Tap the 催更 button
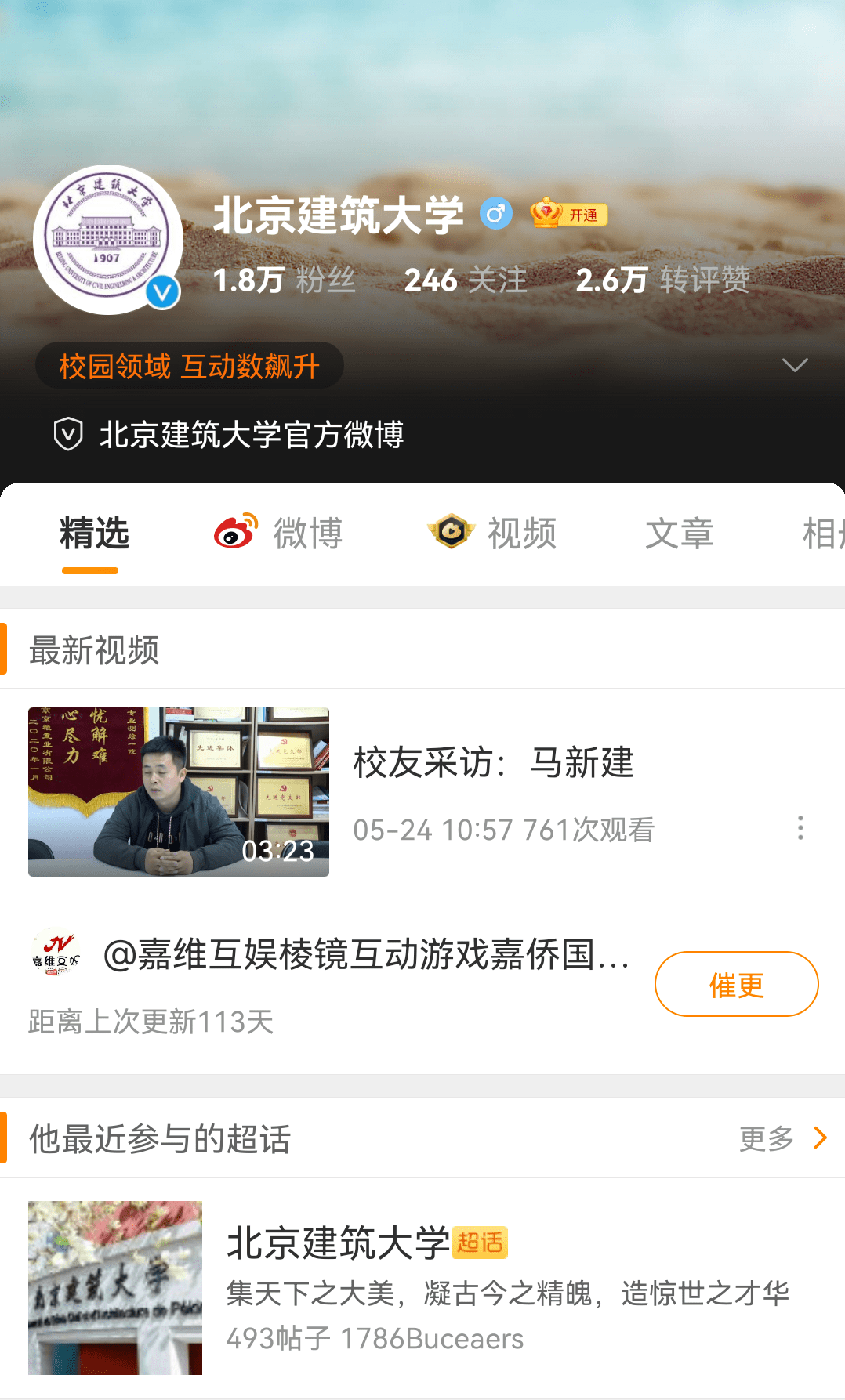845x1400 pixels. tap(737, 984)
